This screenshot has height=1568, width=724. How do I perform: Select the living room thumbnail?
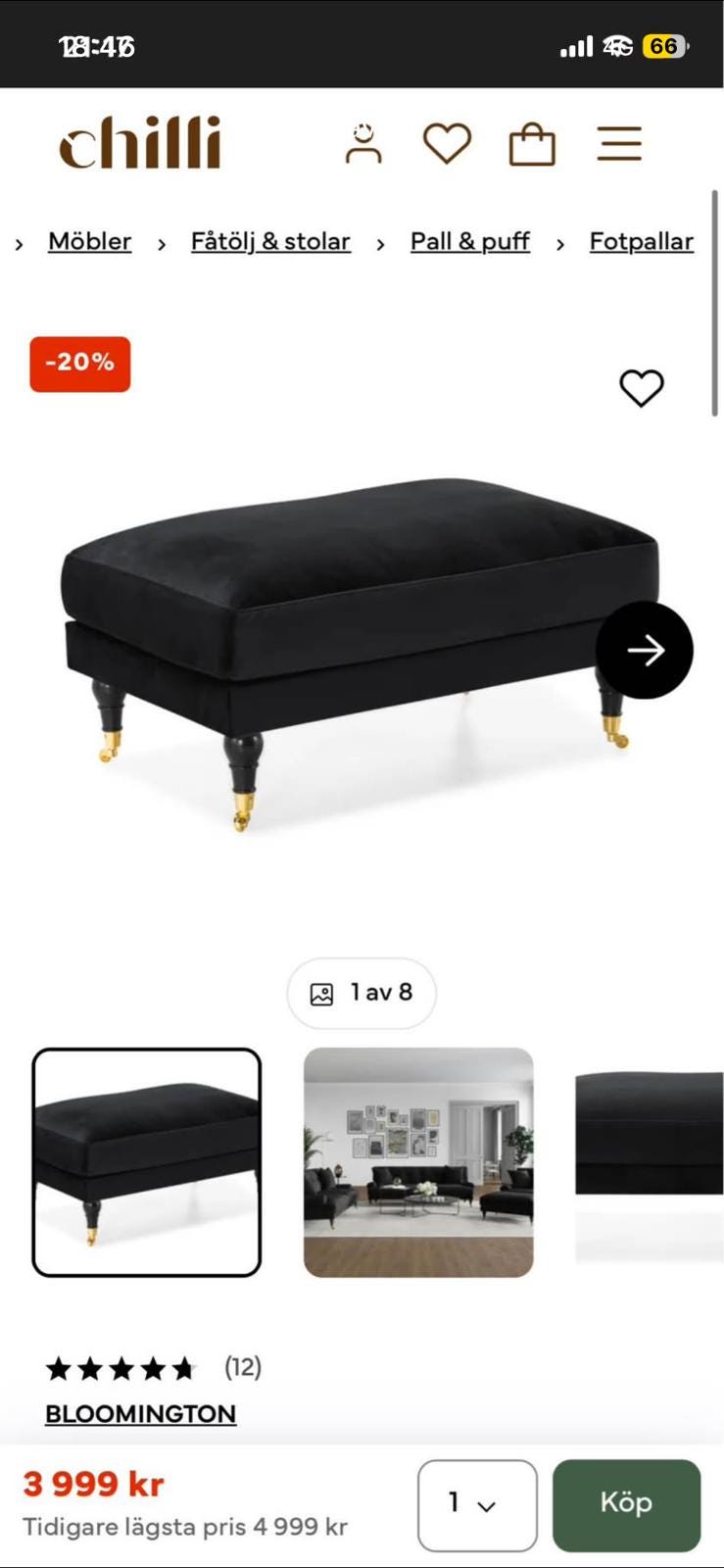[x=418, y=1162]
